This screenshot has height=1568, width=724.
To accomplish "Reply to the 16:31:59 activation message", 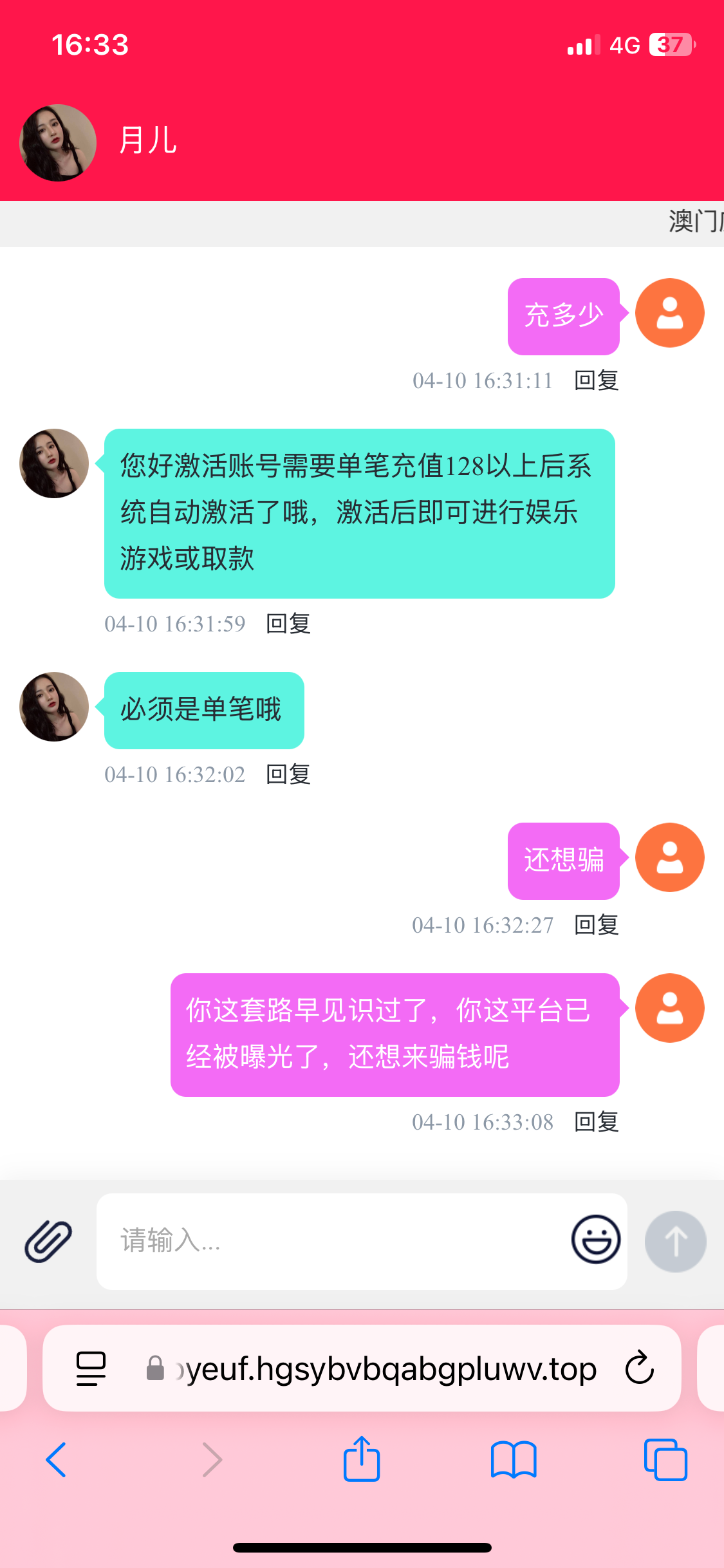I will (288, 624).
